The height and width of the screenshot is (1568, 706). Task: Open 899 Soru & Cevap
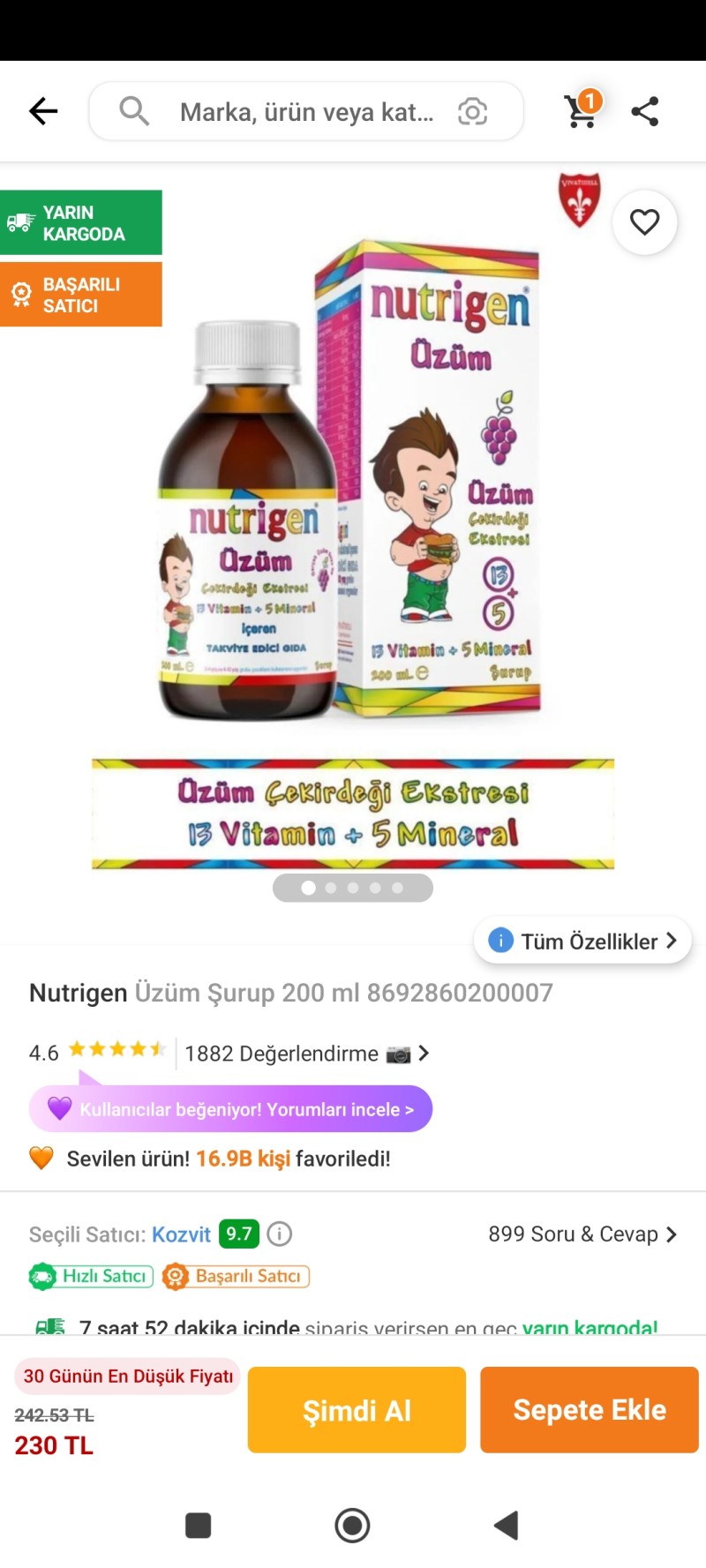point(582,1234)
